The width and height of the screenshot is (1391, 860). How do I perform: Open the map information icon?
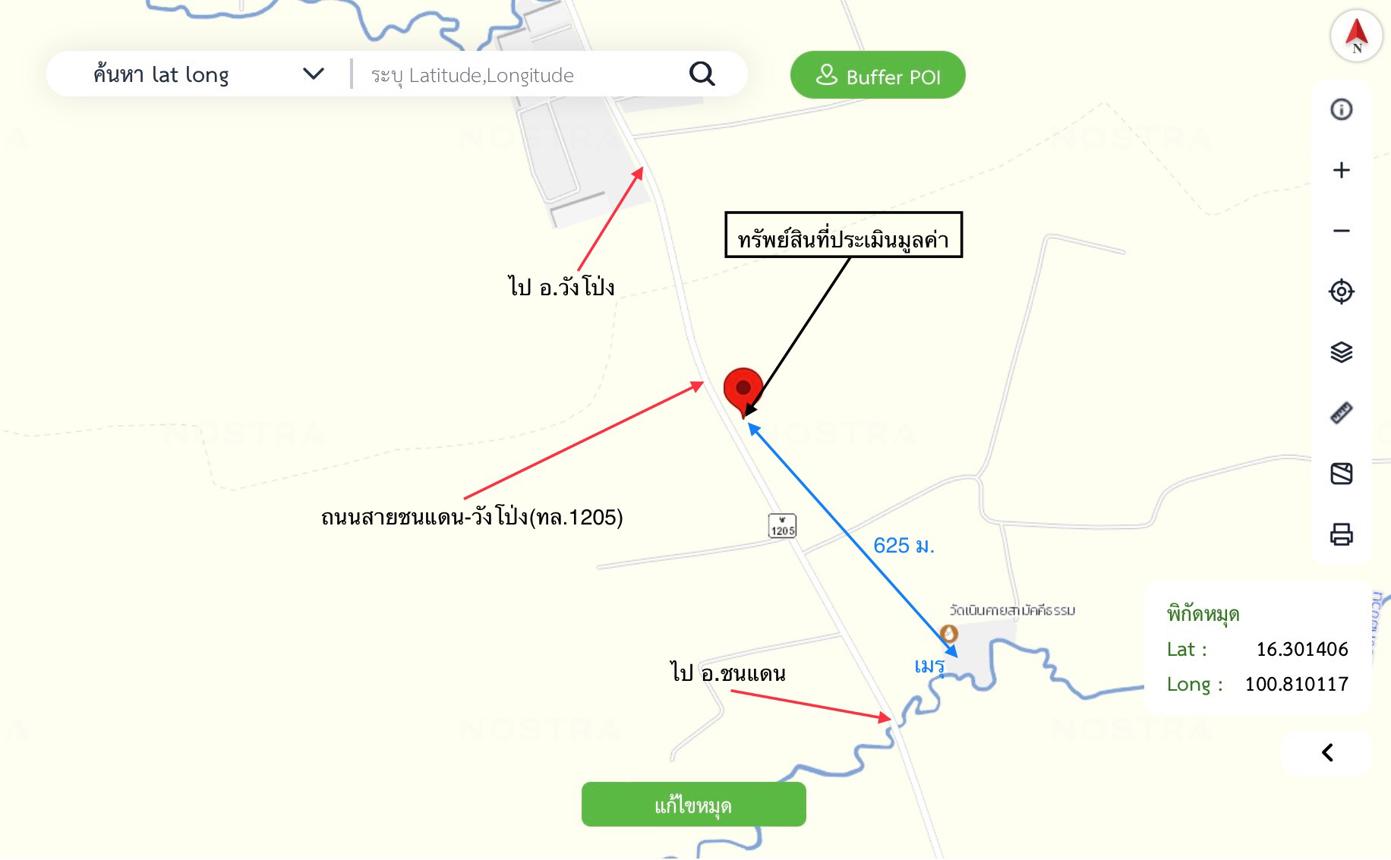(1341, 109)
